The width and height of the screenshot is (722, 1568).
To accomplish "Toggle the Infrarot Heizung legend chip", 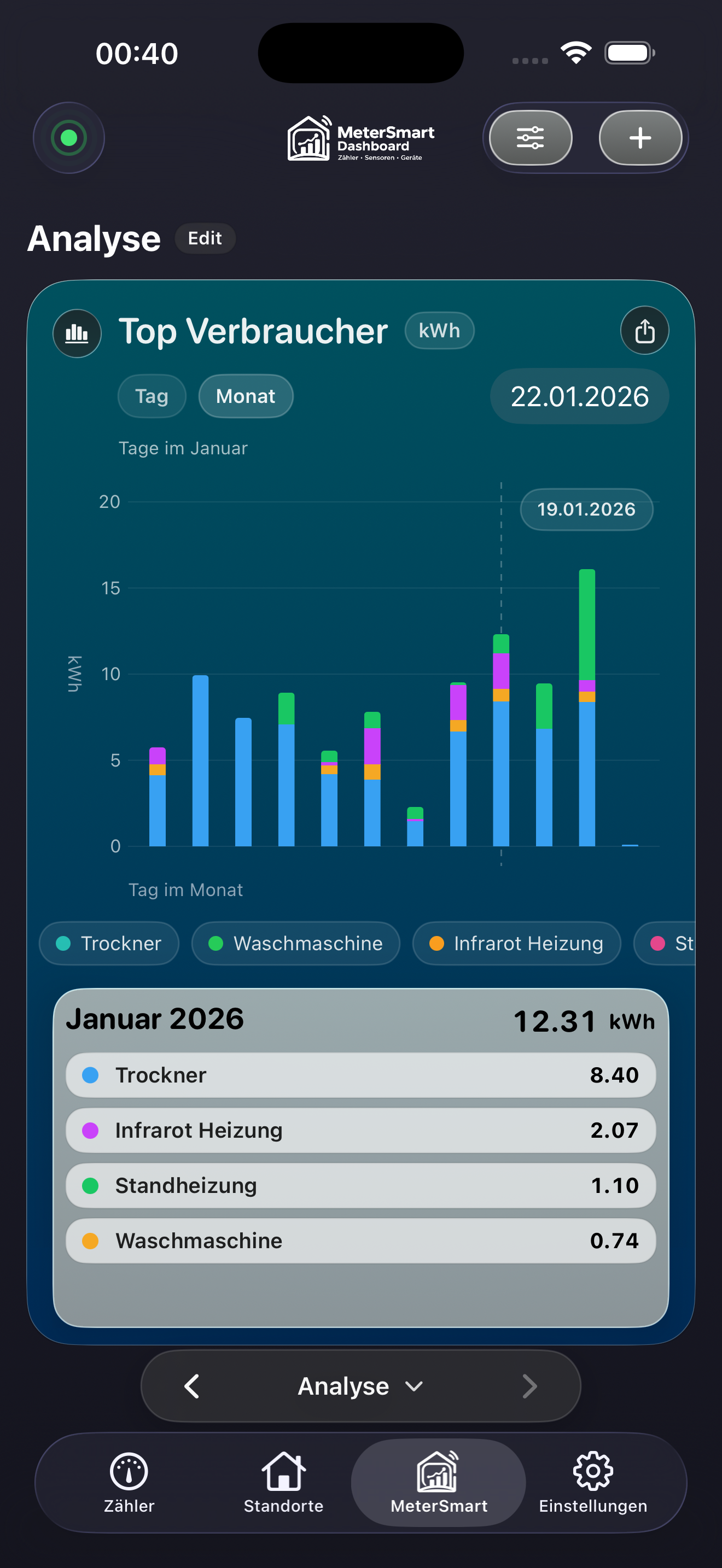I will [516, 943].
